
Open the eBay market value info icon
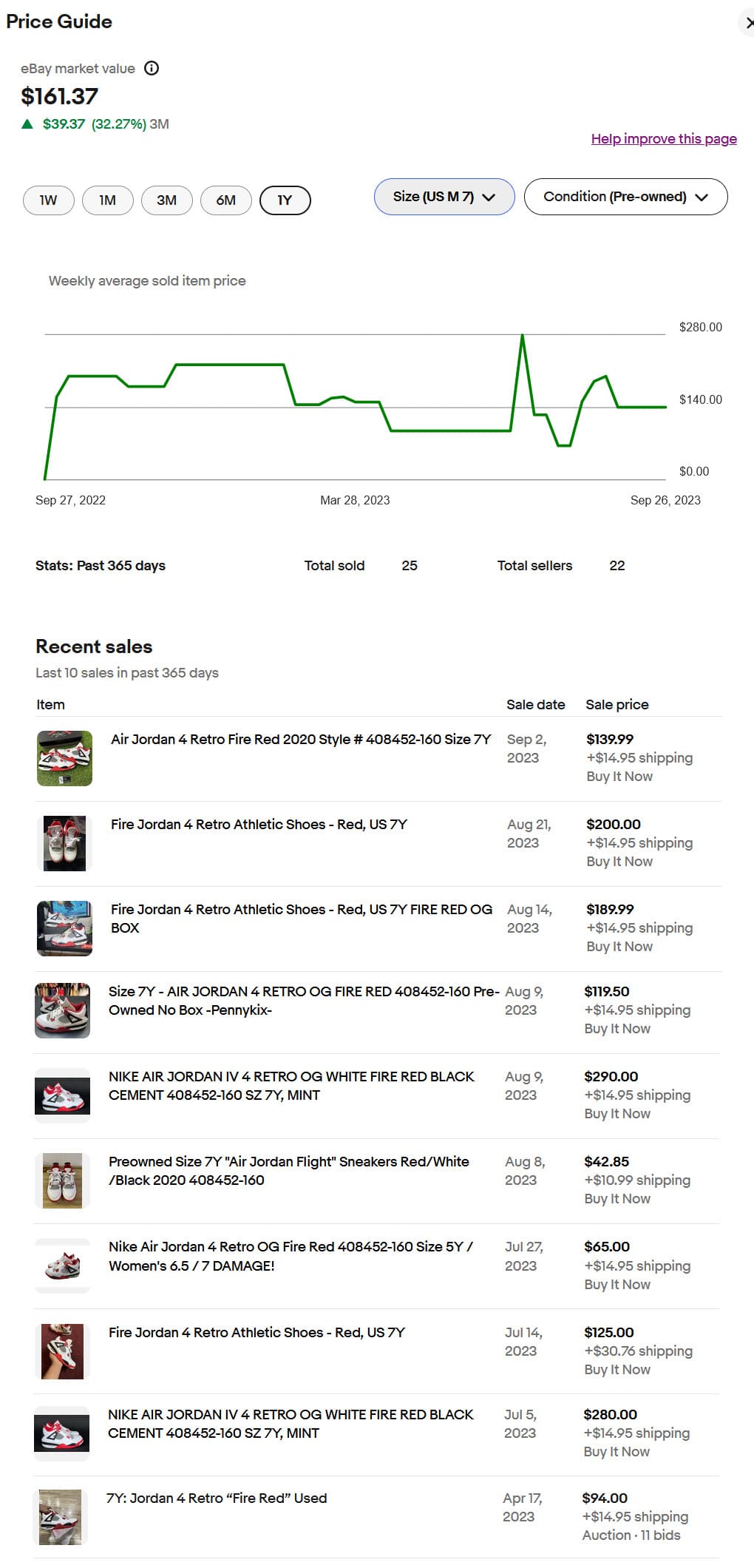(152, 69)
